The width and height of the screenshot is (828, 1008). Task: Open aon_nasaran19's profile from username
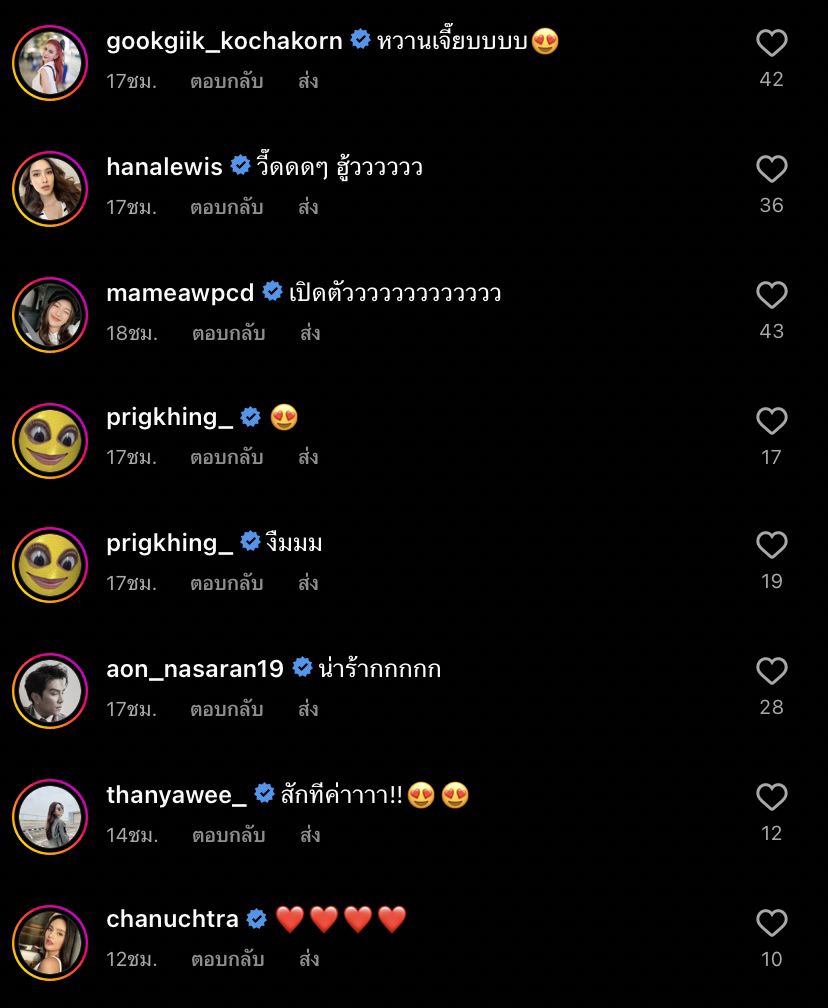coord(195,669)
